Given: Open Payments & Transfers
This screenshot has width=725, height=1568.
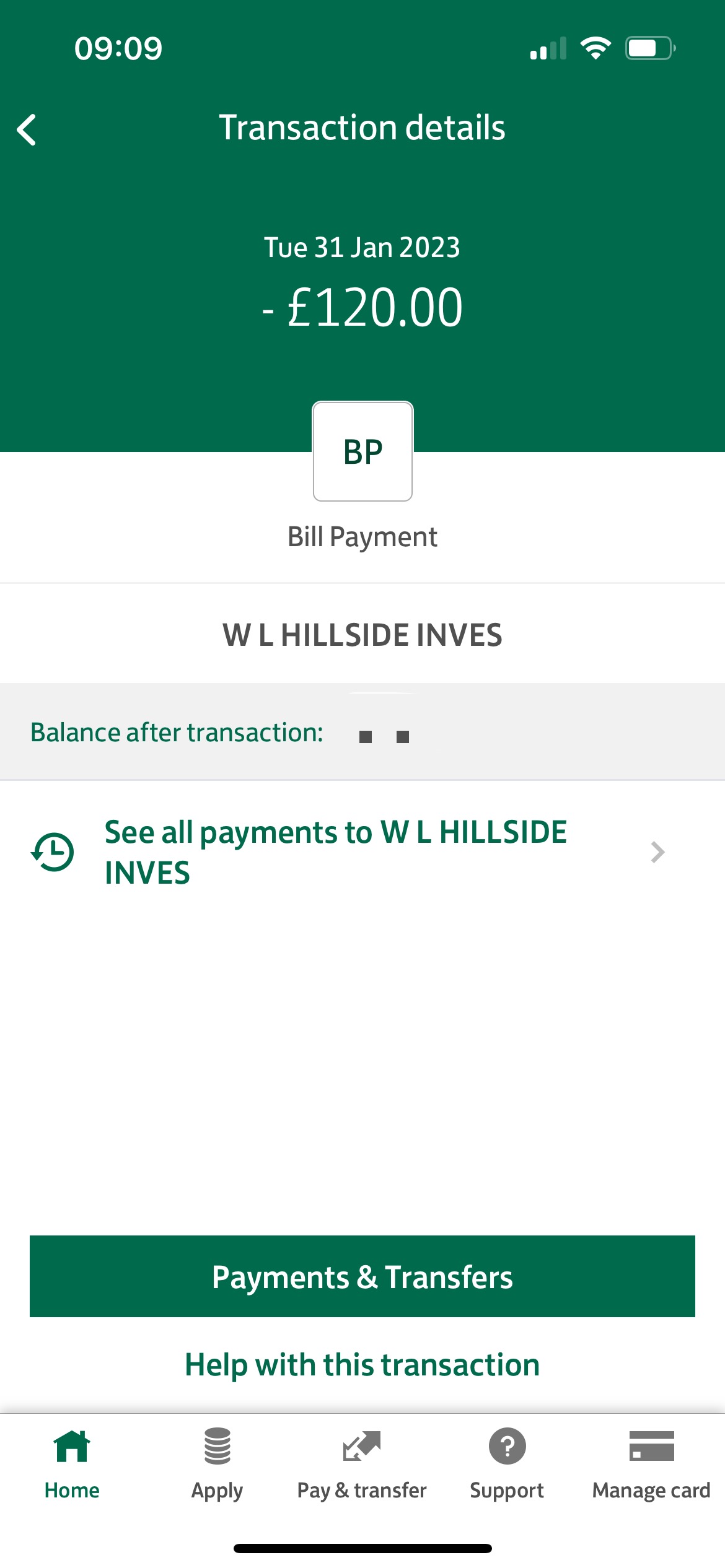Looking at the screenshot, I should [x=362, y=1276].
